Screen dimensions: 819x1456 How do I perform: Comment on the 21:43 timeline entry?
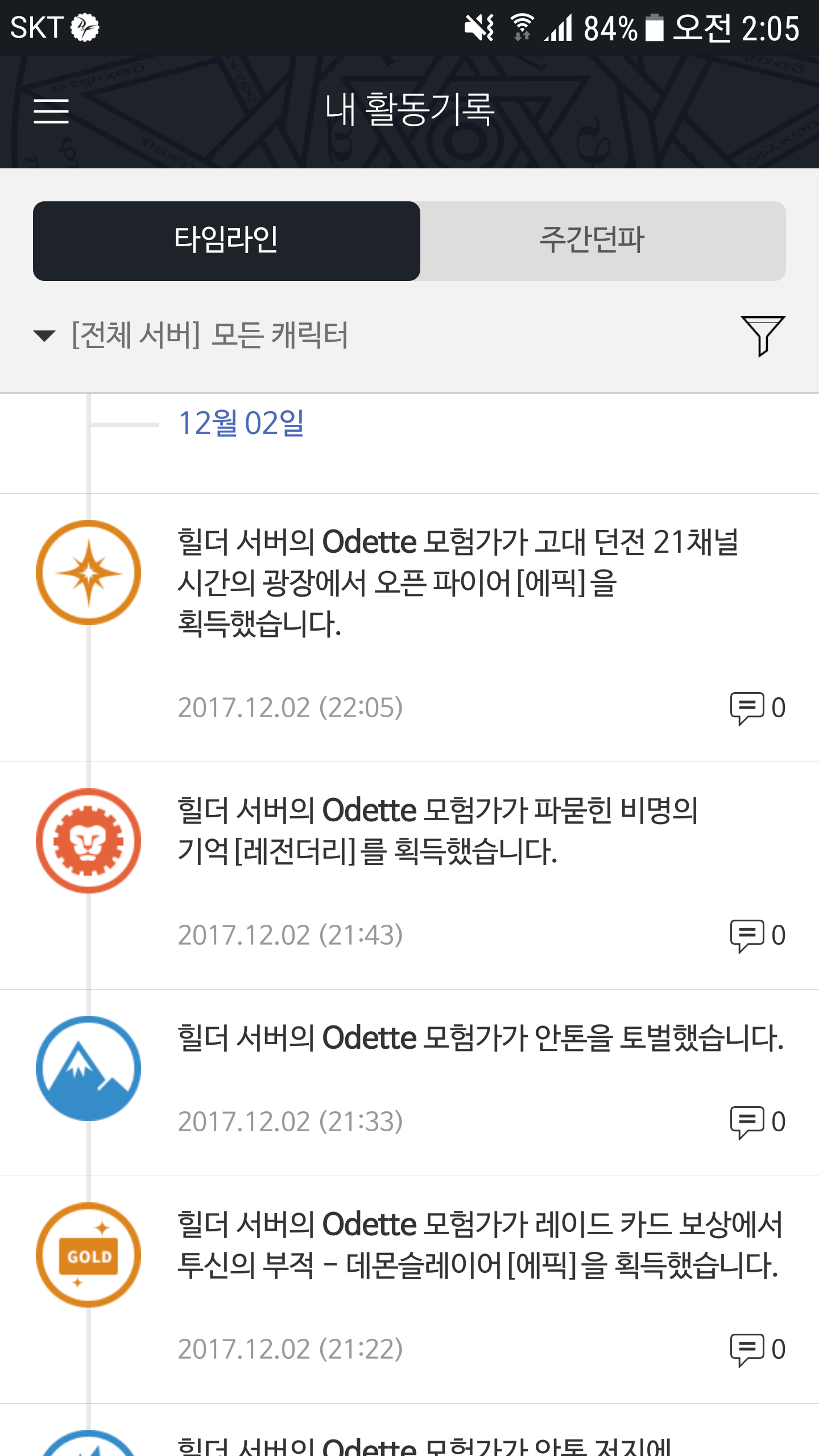pyautogui.click(x=756, y=936)
